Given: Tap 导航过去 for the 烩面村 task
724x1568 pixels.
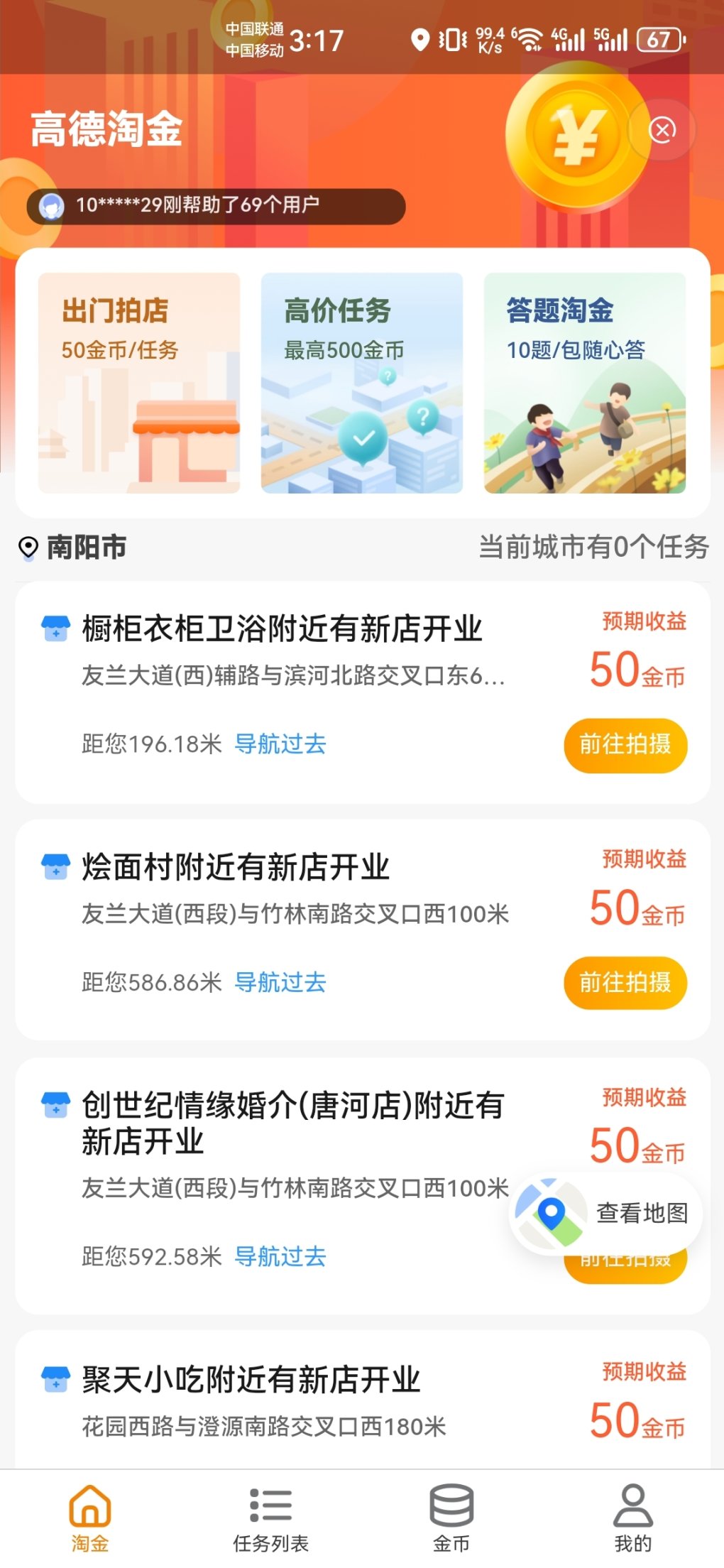Looking at the screenshot, I should coord(280,983).
